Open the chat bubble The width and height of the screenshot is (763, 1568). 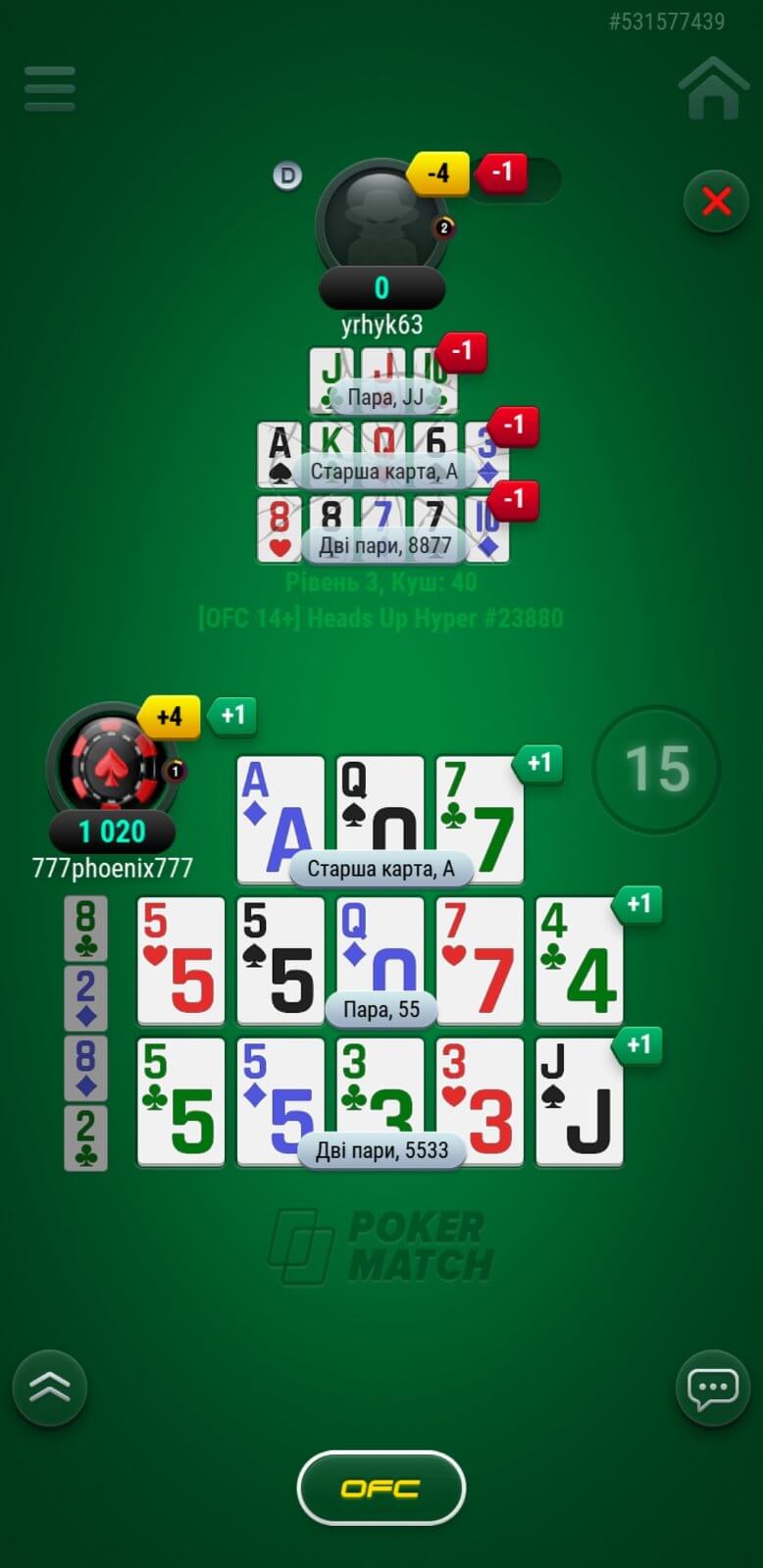tap(713, 1388)
